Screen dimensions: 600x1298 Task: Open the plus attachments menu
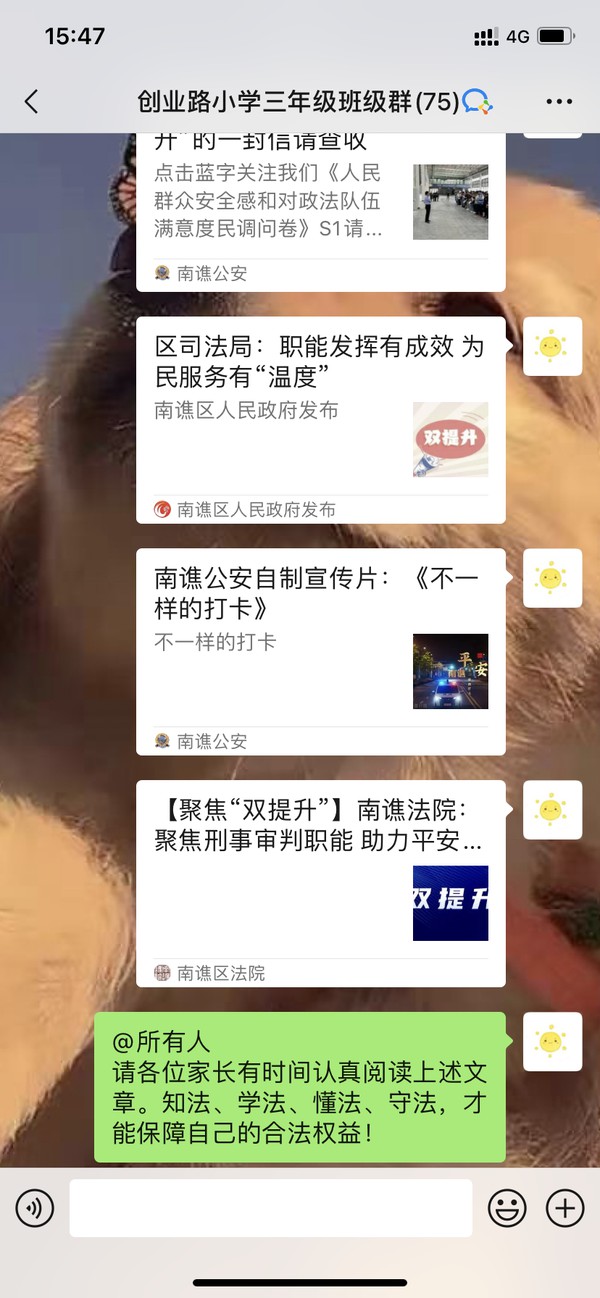[x=565, y=1209]
